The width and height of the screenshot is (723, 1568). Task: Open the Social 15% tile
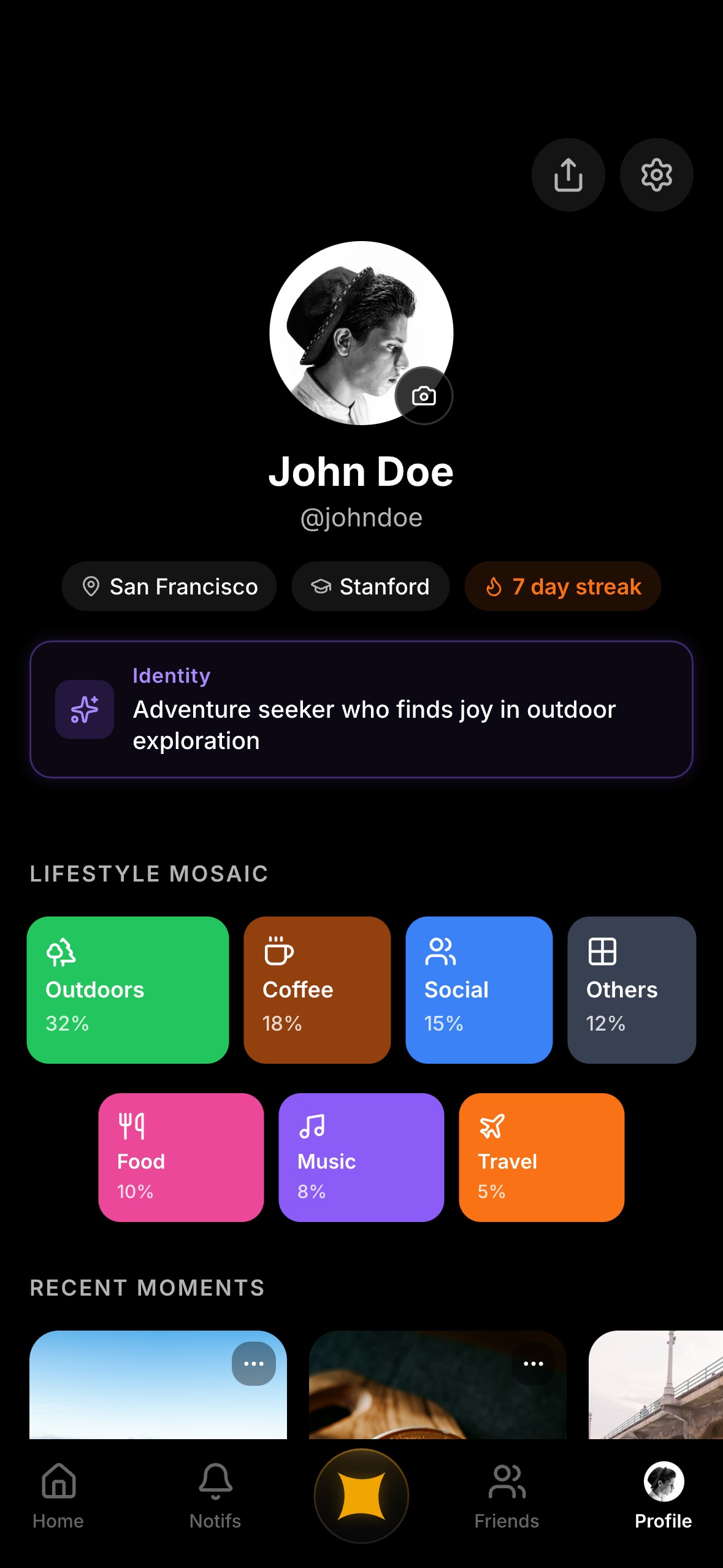(479, 990)
